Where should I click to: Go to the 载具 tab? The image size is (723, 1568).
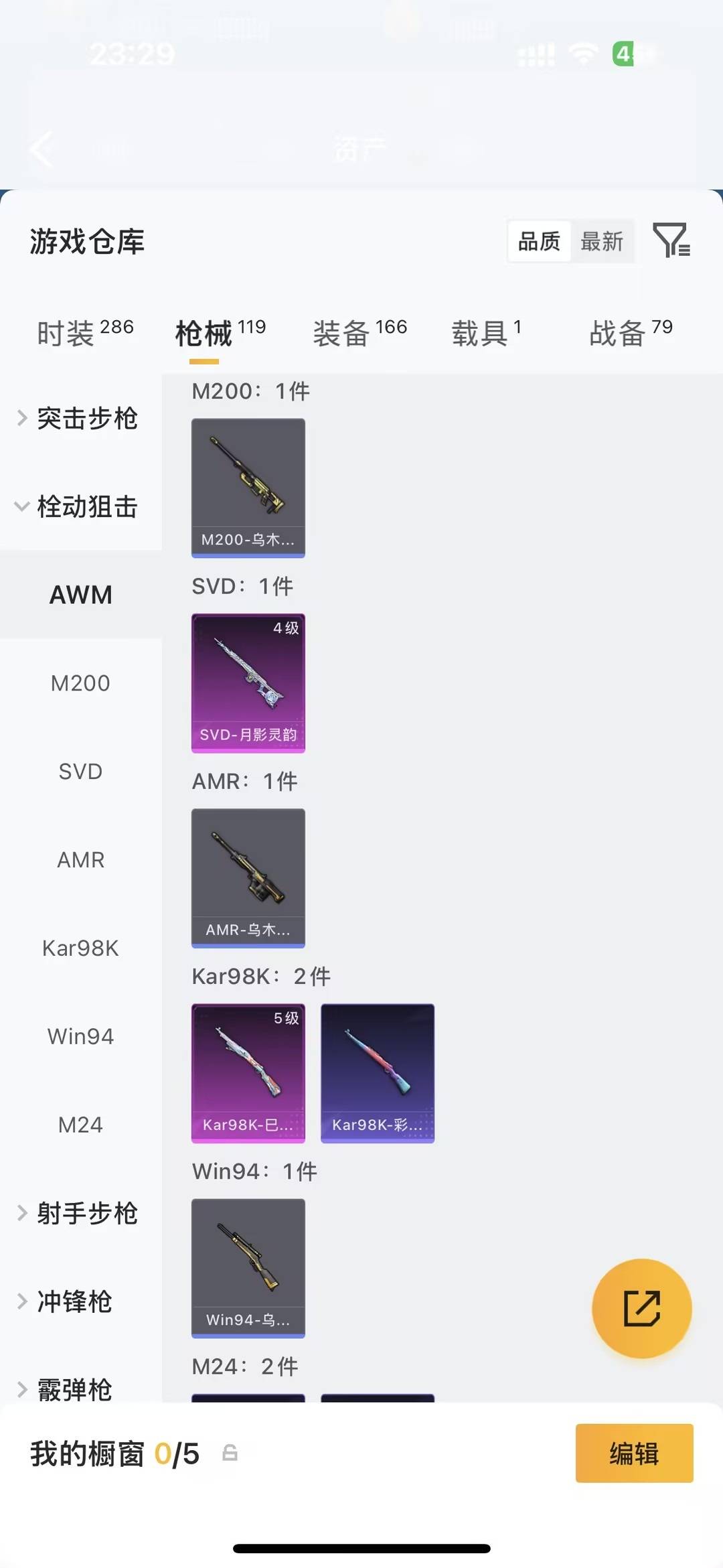click(x=487, y=332)
